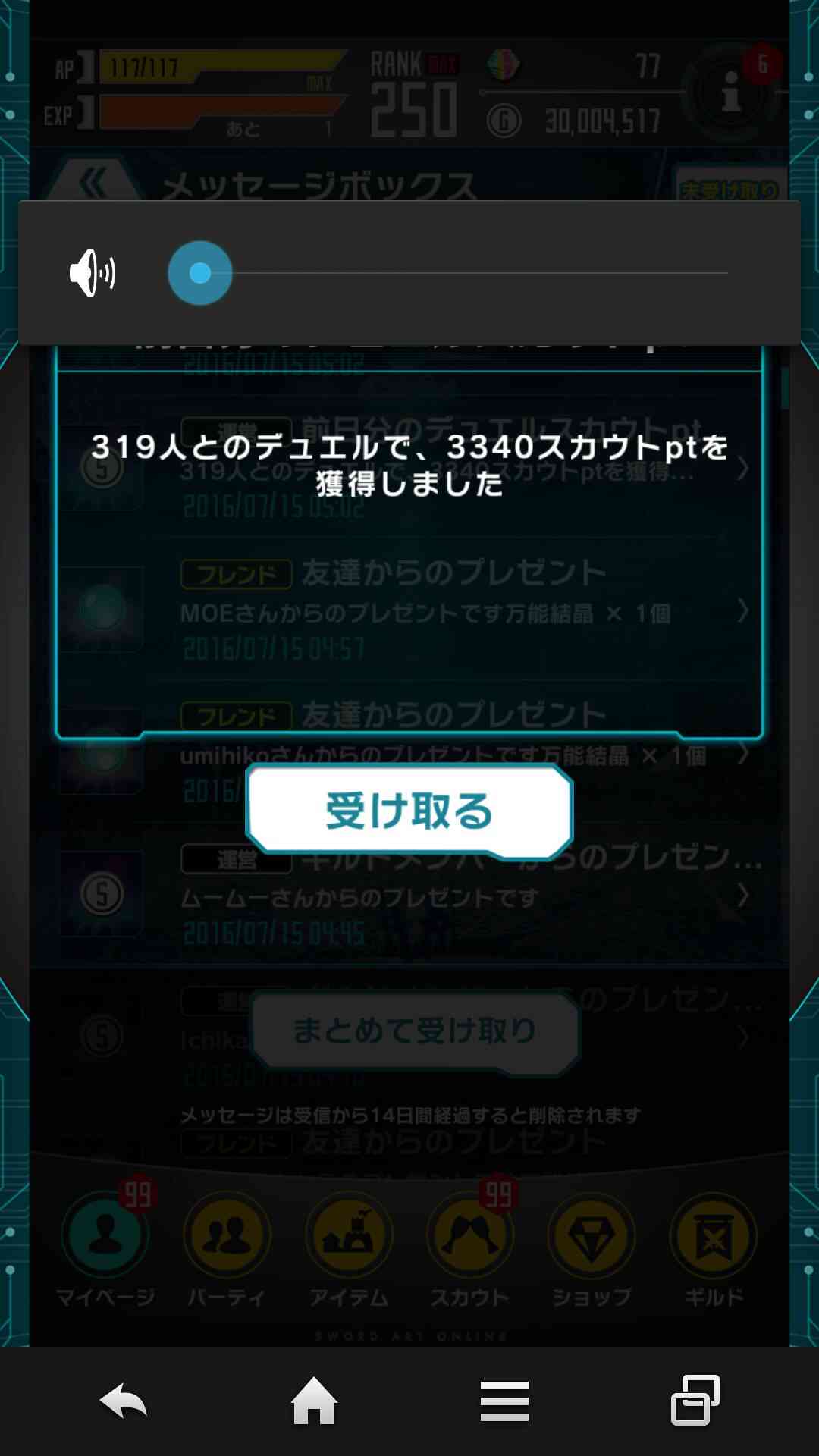Screen dimensions: 819x1456
Task: Open the system menu button
Action: pos(504,1401)
